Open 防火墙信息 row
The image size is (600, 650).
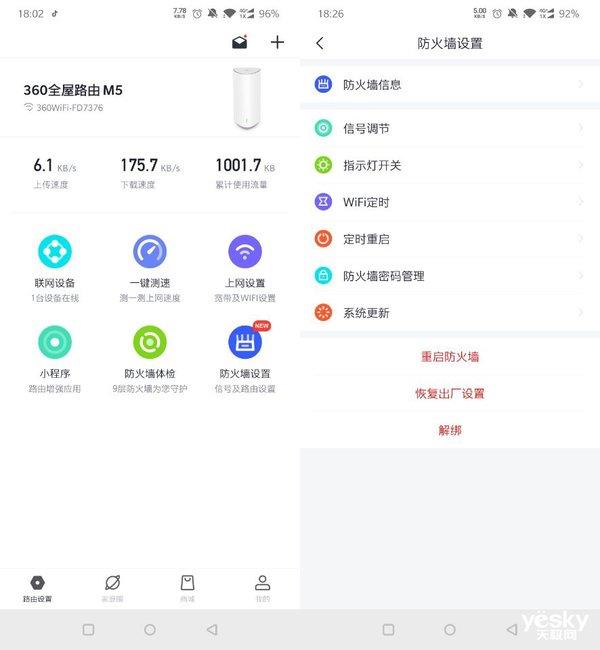[x=449, y=85]
